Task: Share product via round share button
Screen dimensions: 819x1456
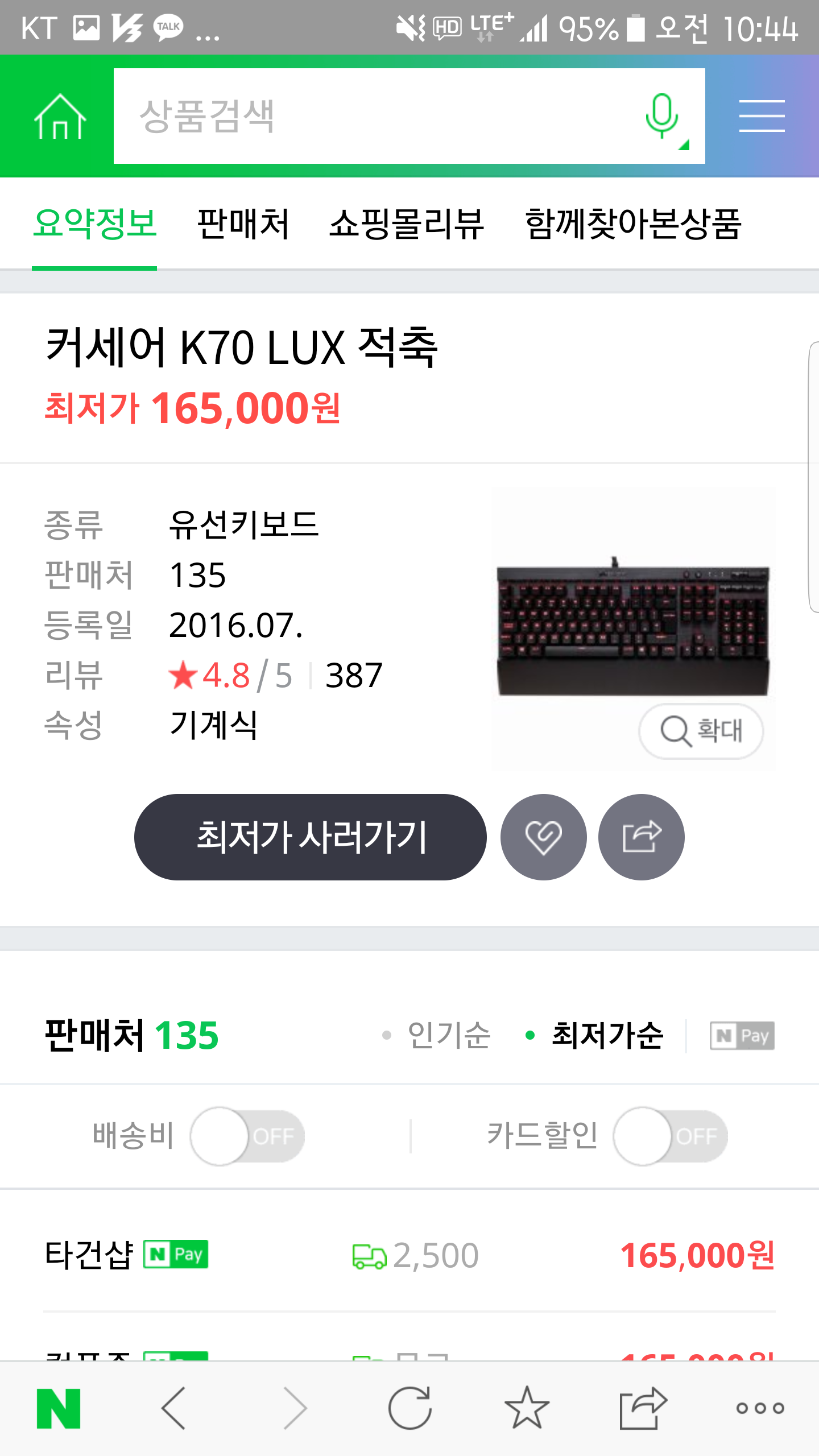Action: (x=642, y=837)
